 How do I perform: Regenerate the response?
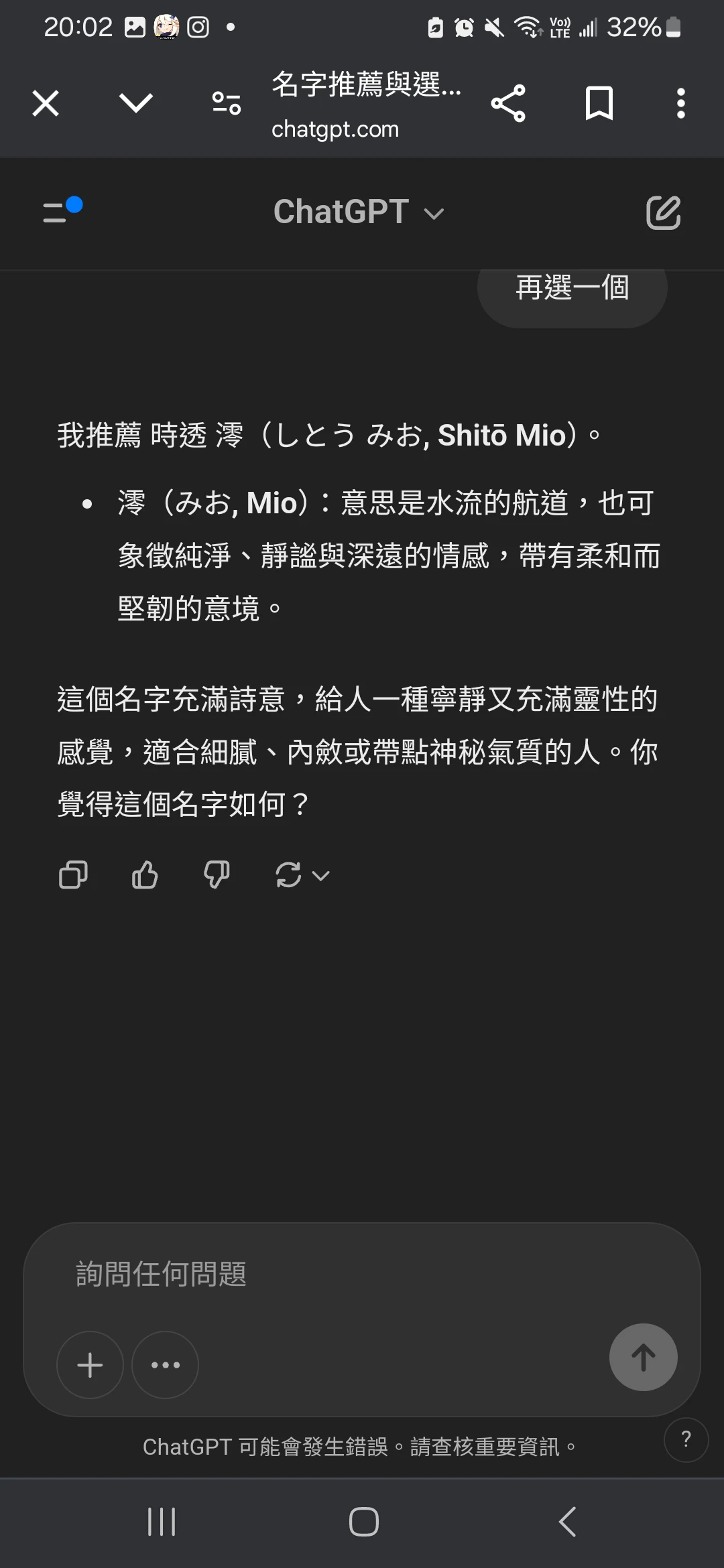288,876
